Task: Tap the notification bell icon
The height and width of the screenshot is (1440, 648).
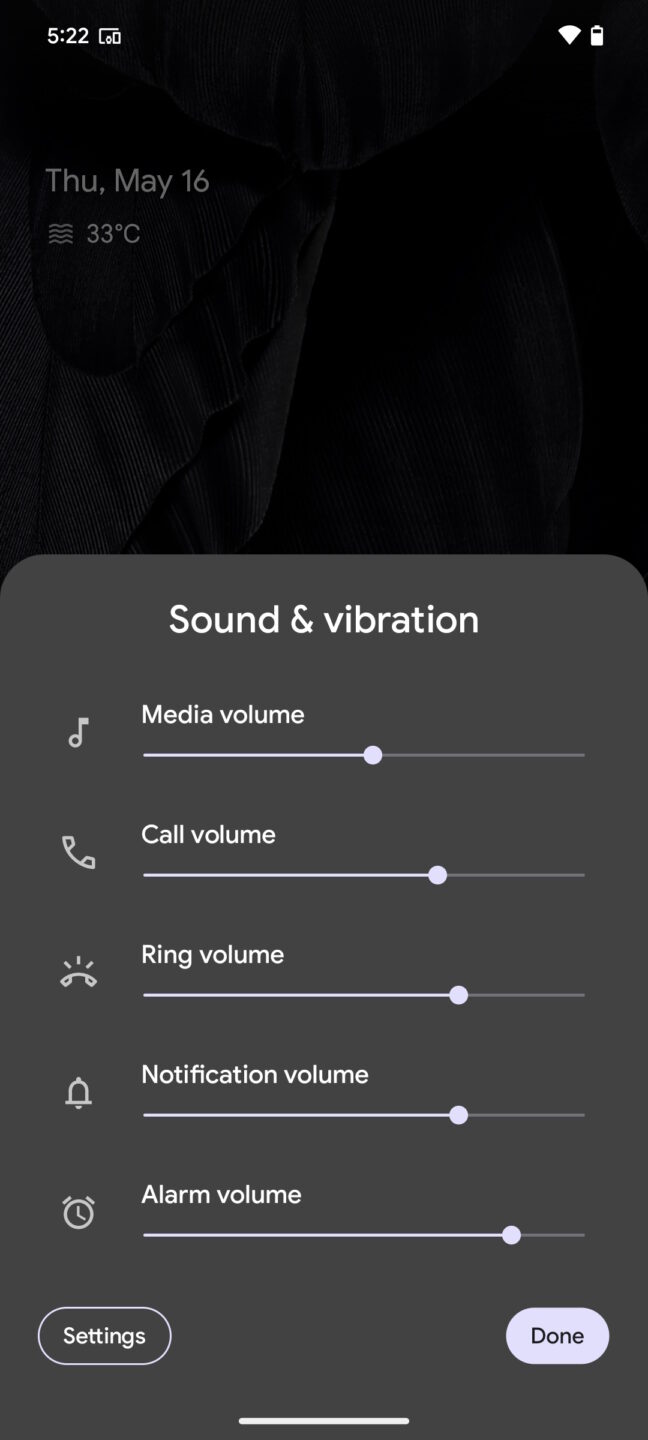Action: [x=78, y=1093]
